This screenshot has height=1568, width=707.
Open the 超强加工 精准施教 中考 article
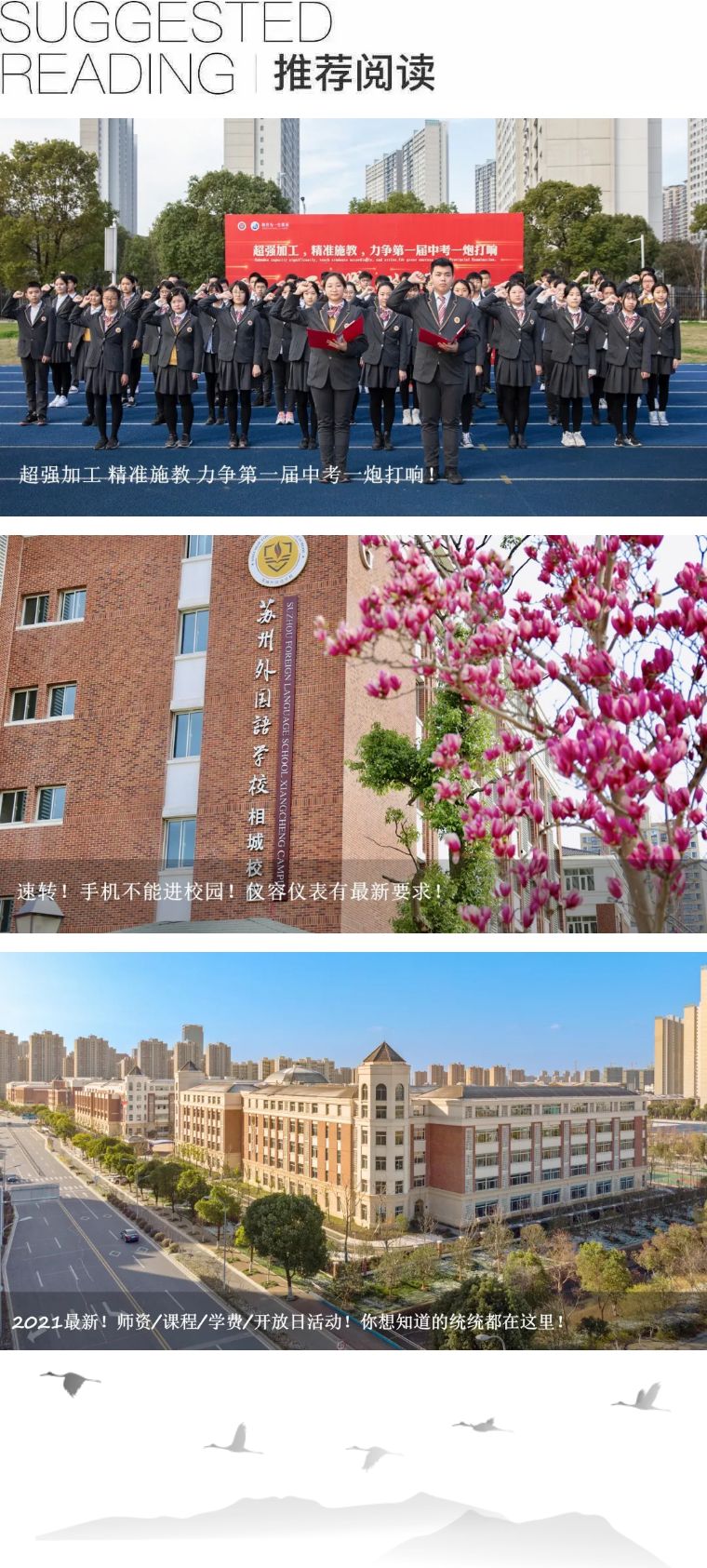click(x=353, y=316)
